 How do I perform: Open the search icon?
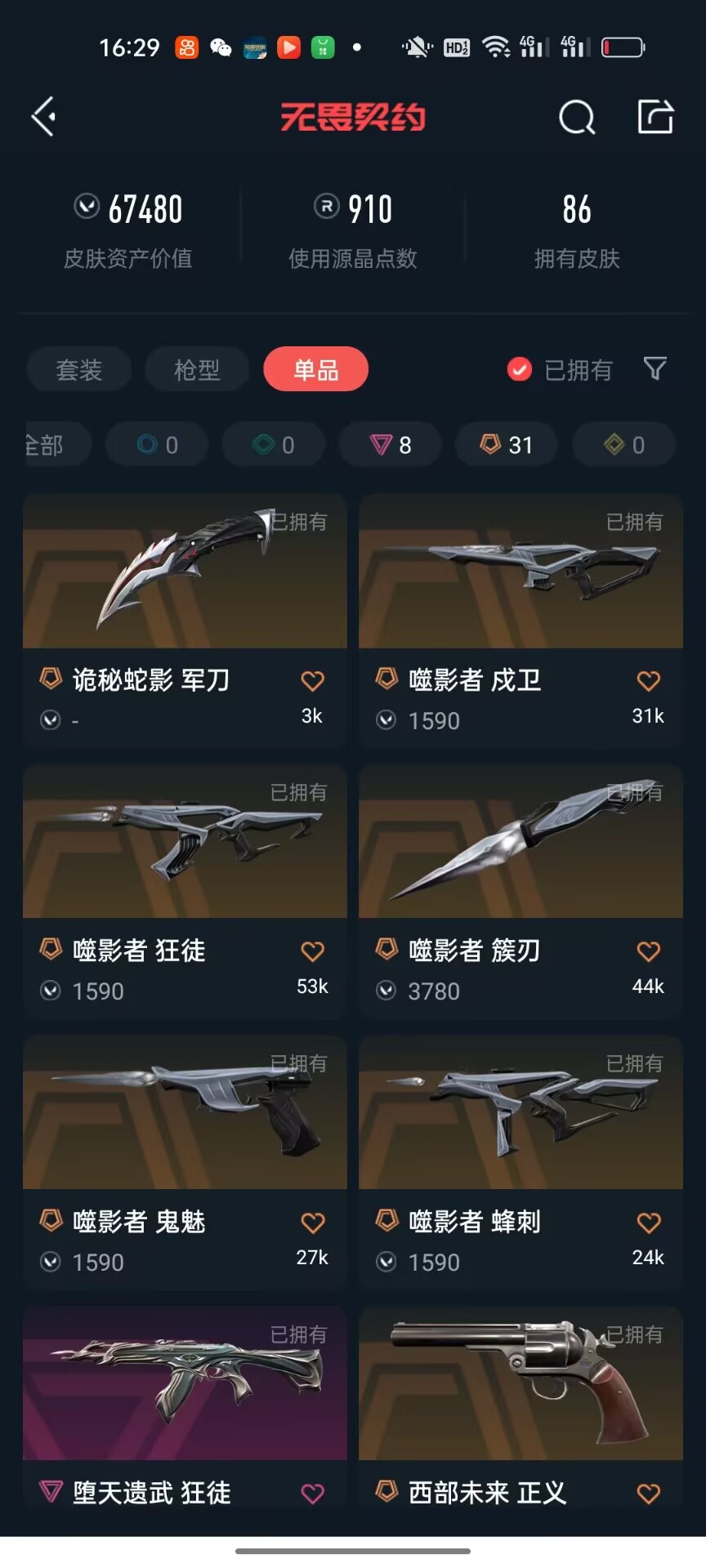pyautogui.click(x=577, y=118)
